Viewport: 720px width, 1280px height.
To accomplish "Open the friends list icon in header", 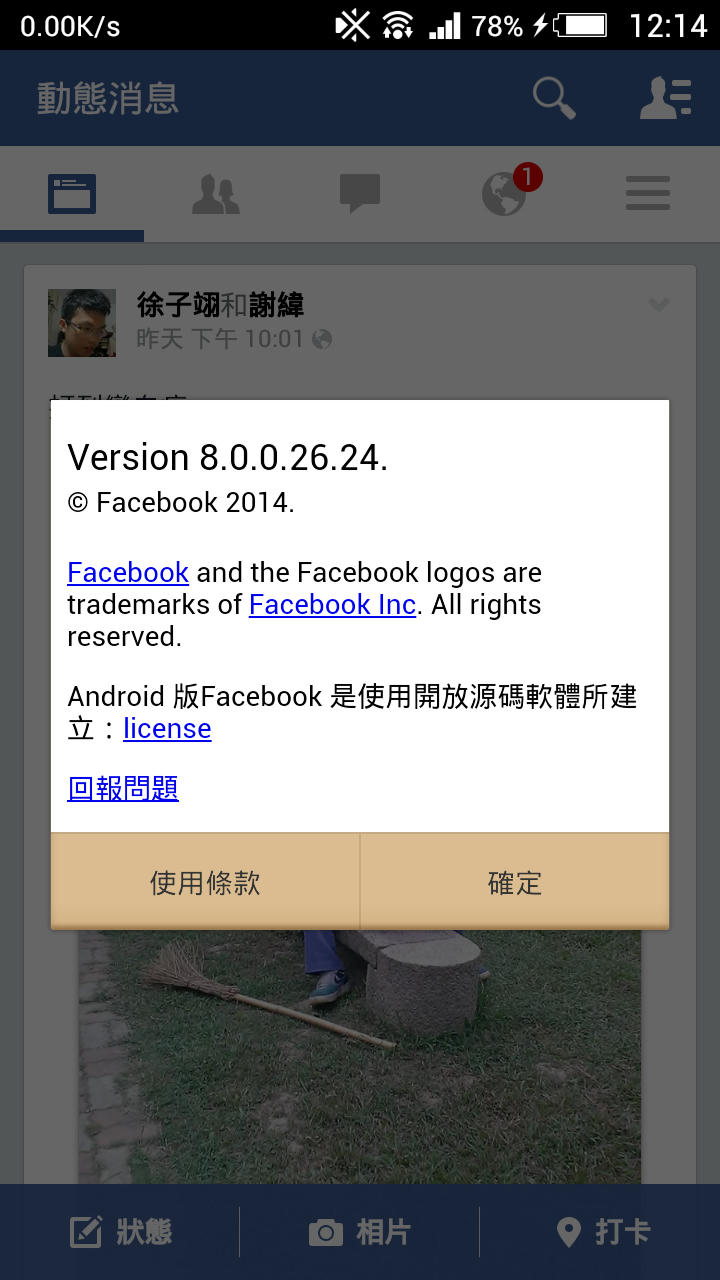I will click(665, 99).
